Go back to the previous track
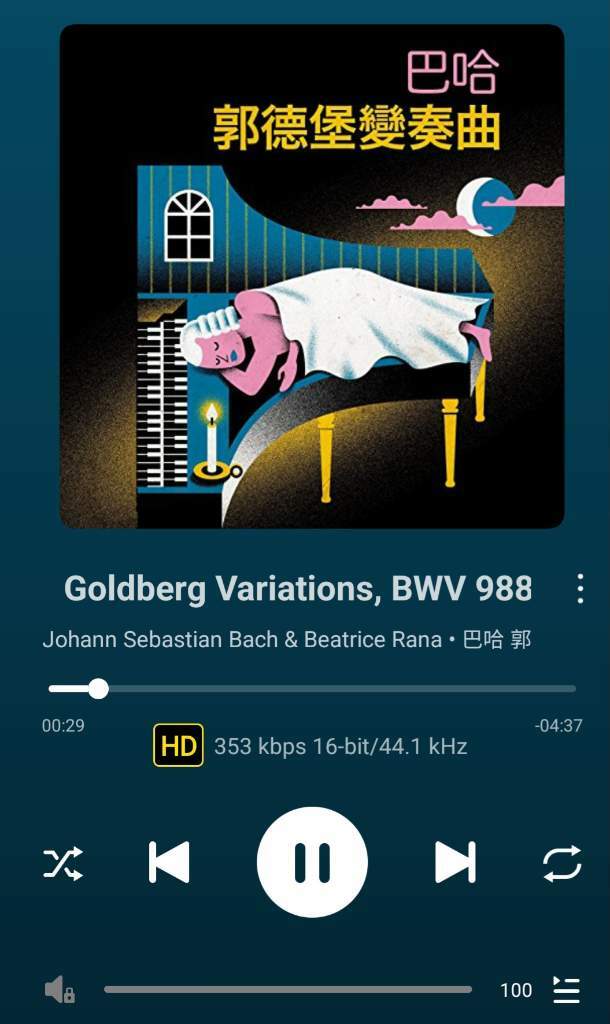 point(169,862)
